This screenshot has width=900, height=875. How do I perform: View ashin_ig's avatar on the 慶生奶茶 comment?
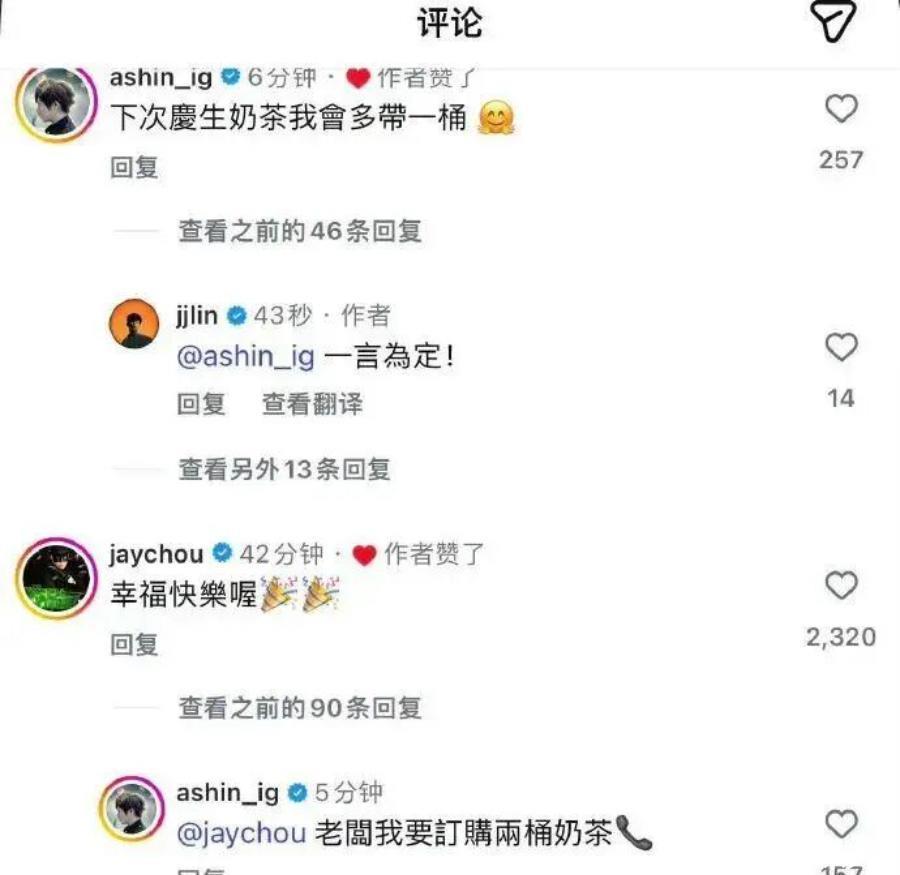point(56,101)
